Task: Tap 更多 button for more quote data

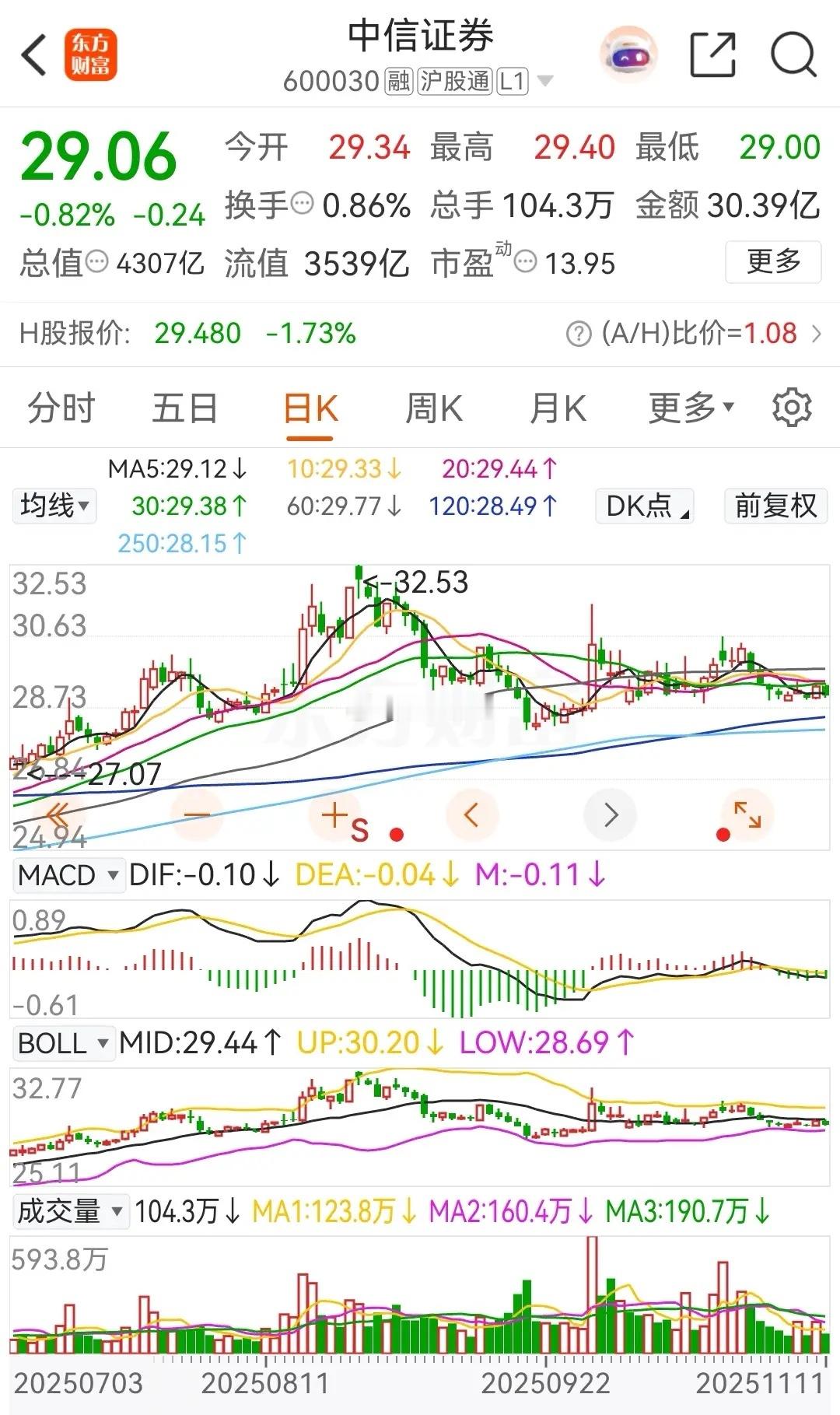Action: (x=772, y=262)
